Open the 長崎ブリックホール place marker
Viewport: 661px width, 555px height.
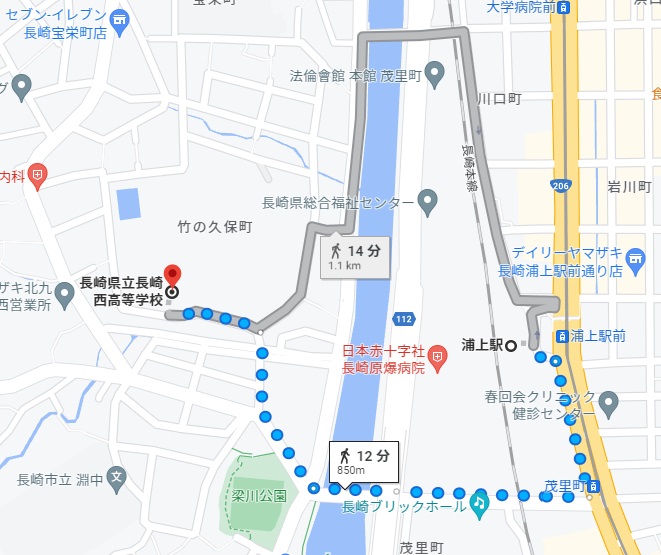click(x=479, y=502)
